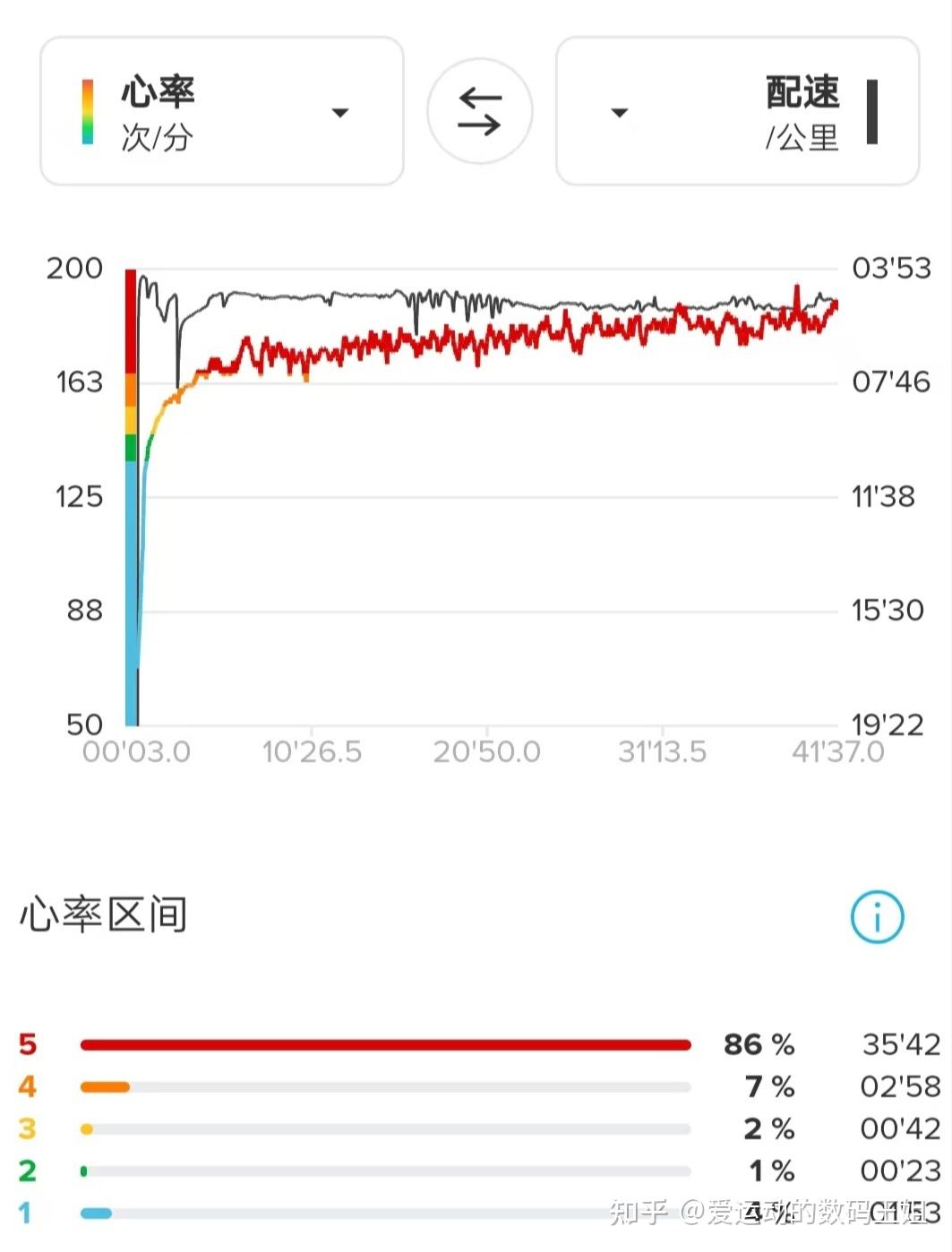
Task: Open the 心率 metric dropdown
Action: click(222, 112)
